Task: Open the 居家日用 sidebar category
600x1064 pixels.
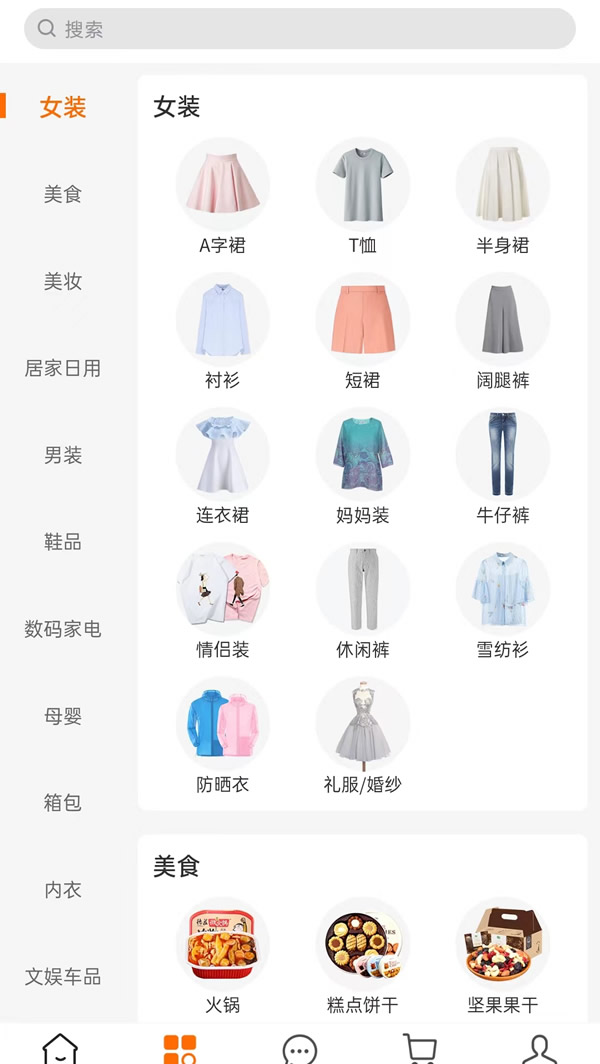Action: pos(63,368)
